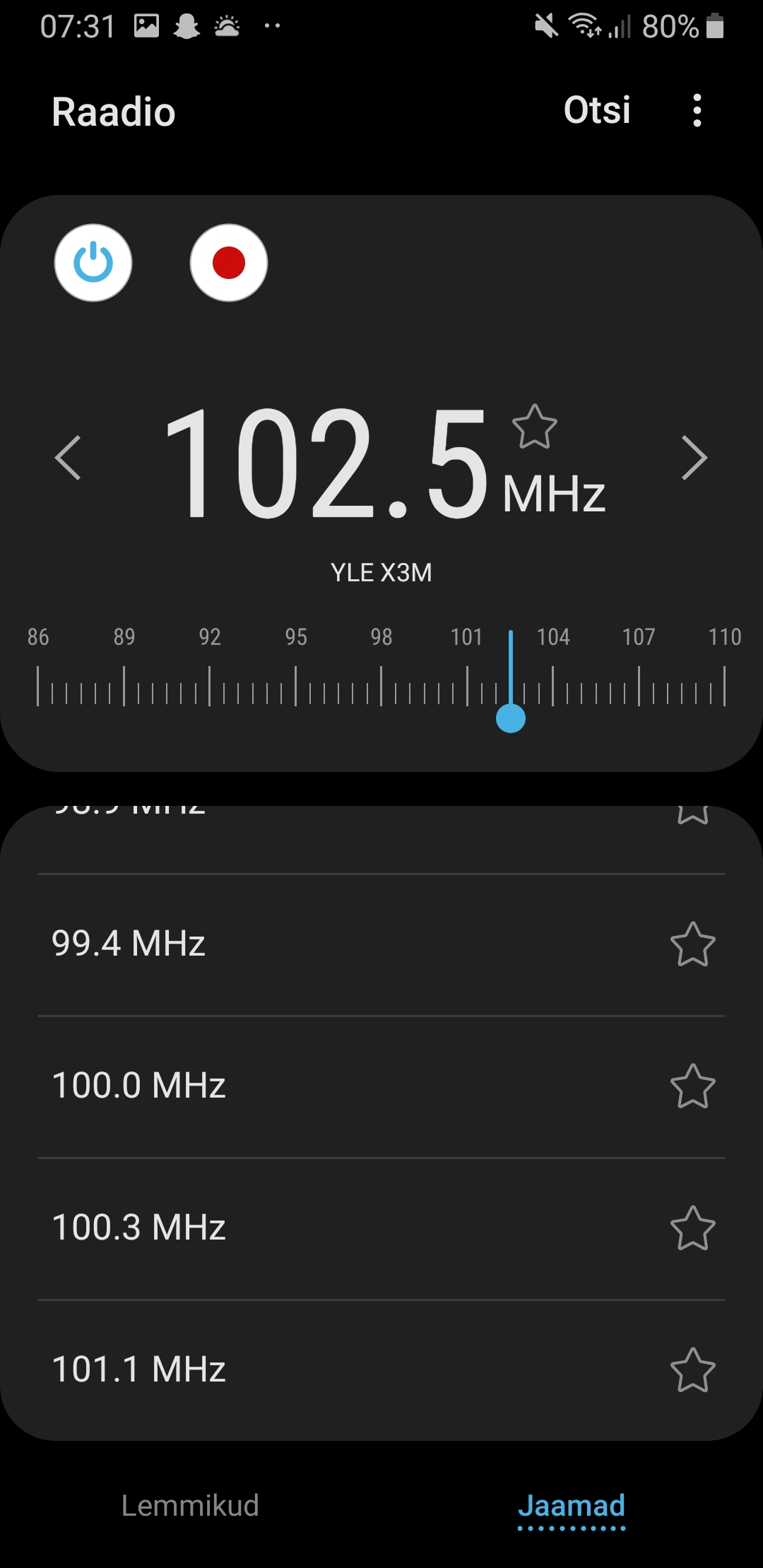Image resolution: width=763 pixels, height=1568 pixels.
Task: Switch to the Jaamad tab
Action: [572, 1505]
